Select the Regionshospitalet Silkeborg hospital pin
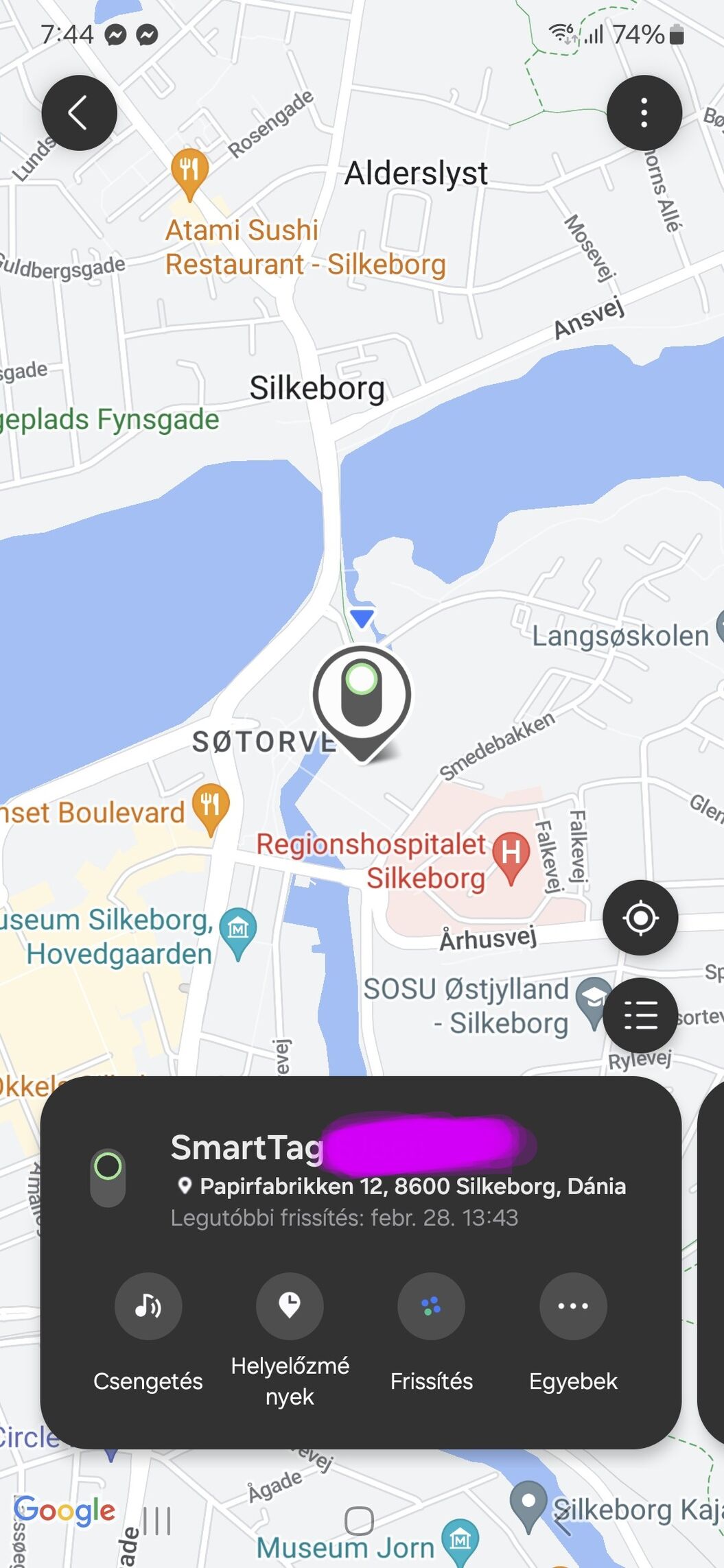The width and height of the screenshot is (724, 1568). pyautogui.click(x=511, y=855)
